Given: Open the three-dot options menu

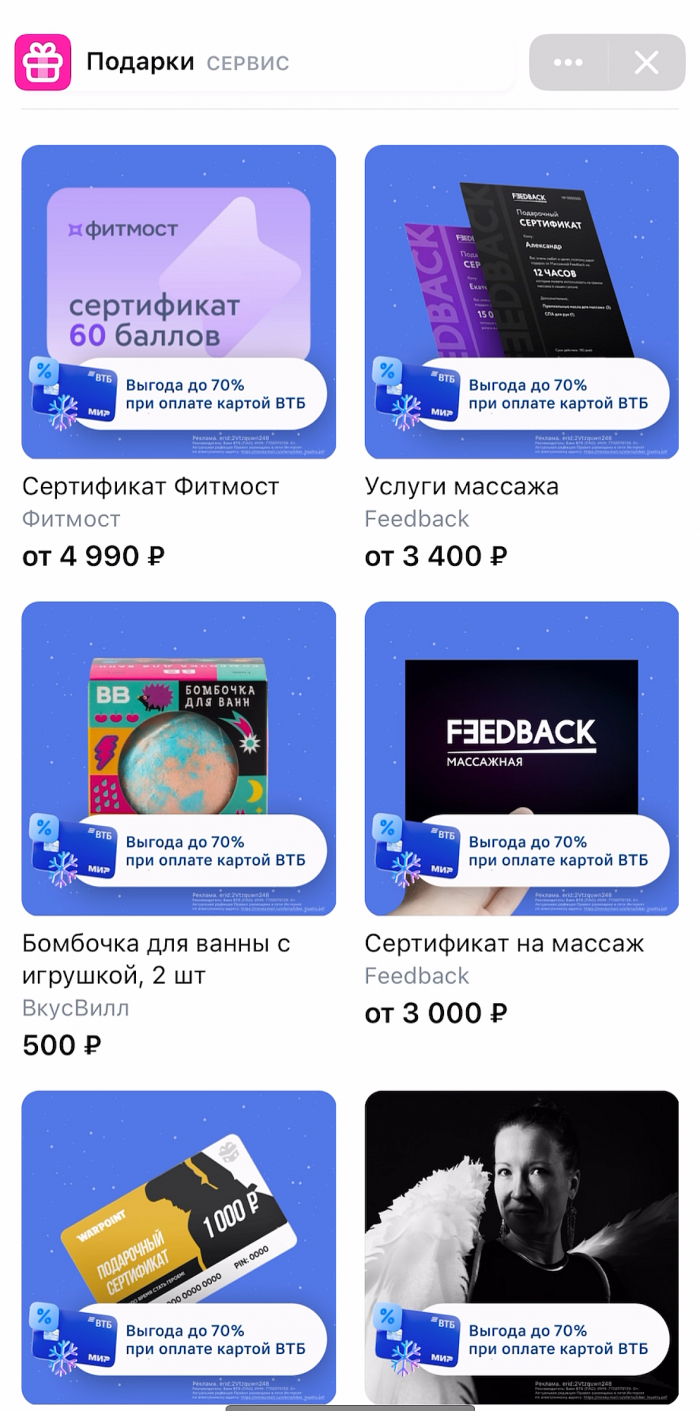Looking at the screenshot, I should pos(568,63).
